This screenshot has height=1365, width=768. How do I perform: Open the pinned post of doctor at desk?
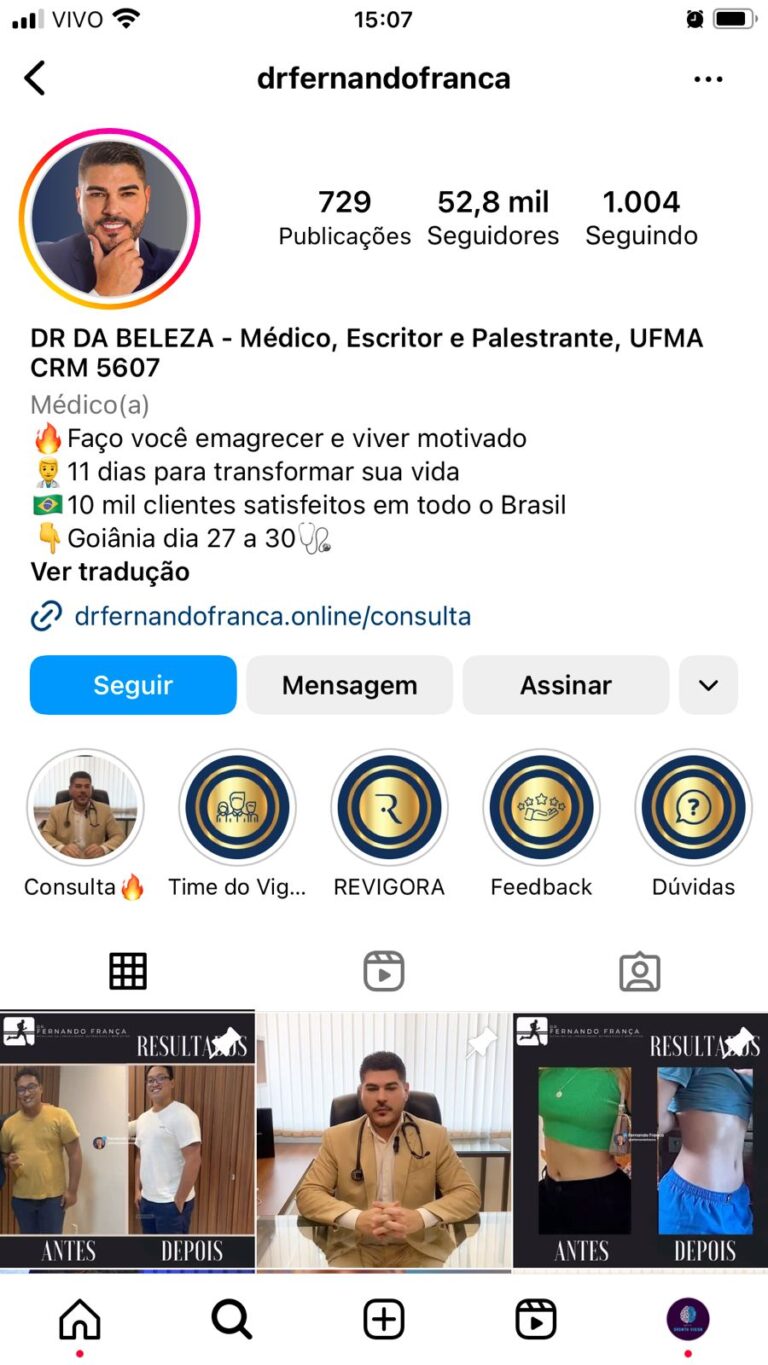tap(384, 1140)
